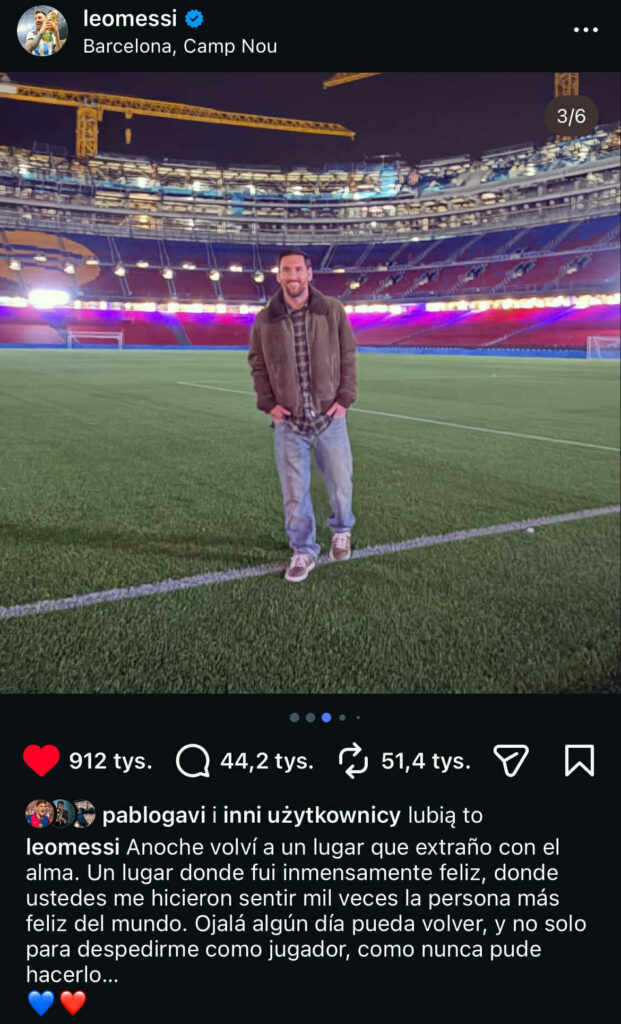621x1024 pixels.
Task: Open comments with the speech bubble icon
Action: coord(192,761)
